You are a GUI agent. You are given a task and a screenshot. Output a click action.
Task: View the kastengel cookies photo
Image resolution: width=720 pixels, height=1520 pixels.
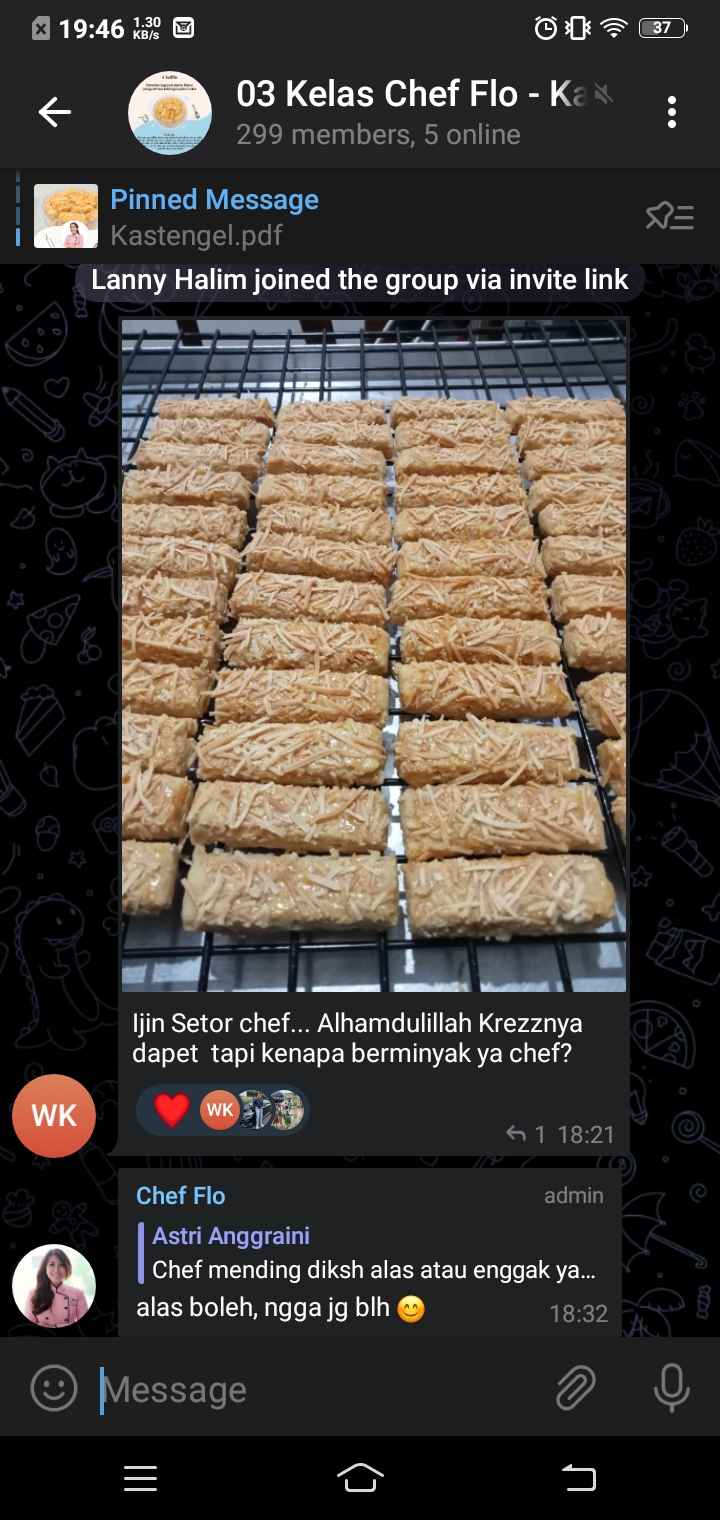click(x=374, y=655)
